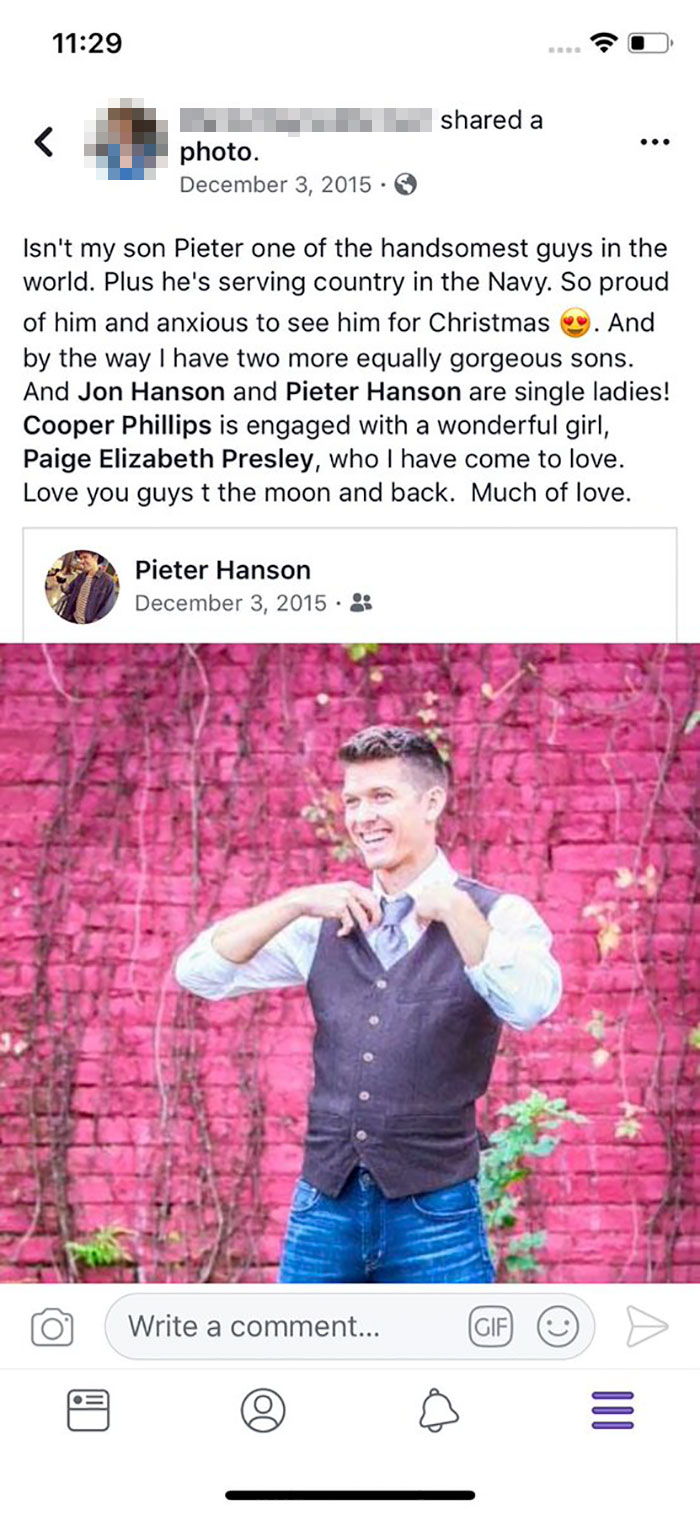Open the original Pieter Hanson post header
This screenshot has width=700, height=1515.
pyautogui.click(x=349, y=585)
